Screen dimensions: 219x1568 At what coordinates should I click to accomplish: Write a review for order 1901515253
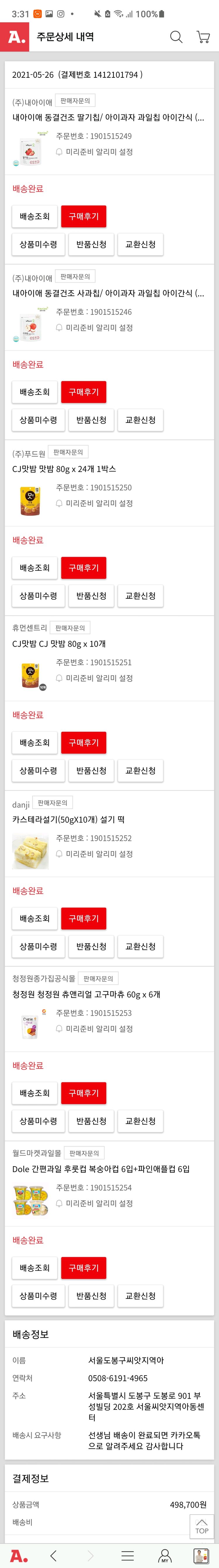click(83, 1093)
